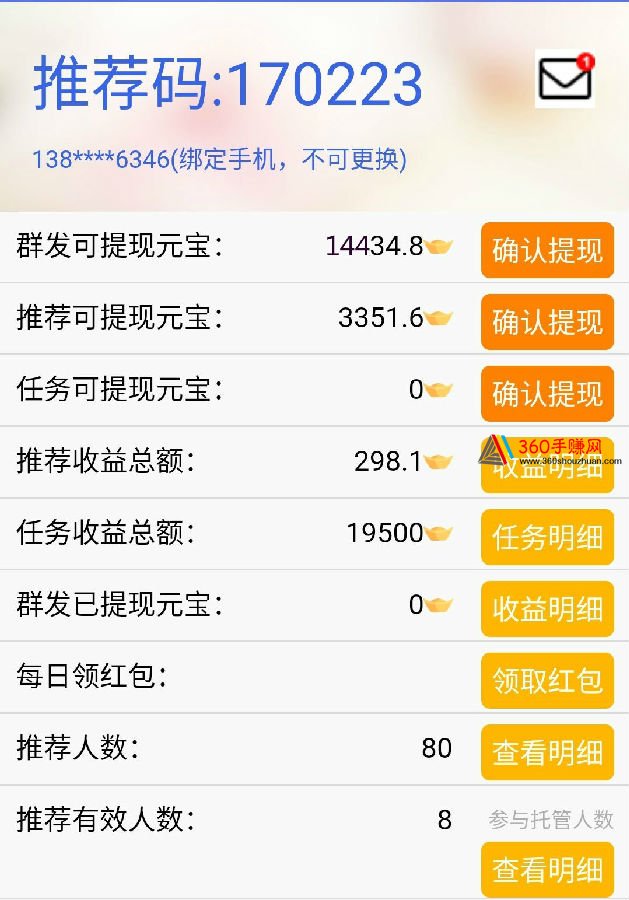Tap 领取红包 to claim daily red packet

(547, 680)
